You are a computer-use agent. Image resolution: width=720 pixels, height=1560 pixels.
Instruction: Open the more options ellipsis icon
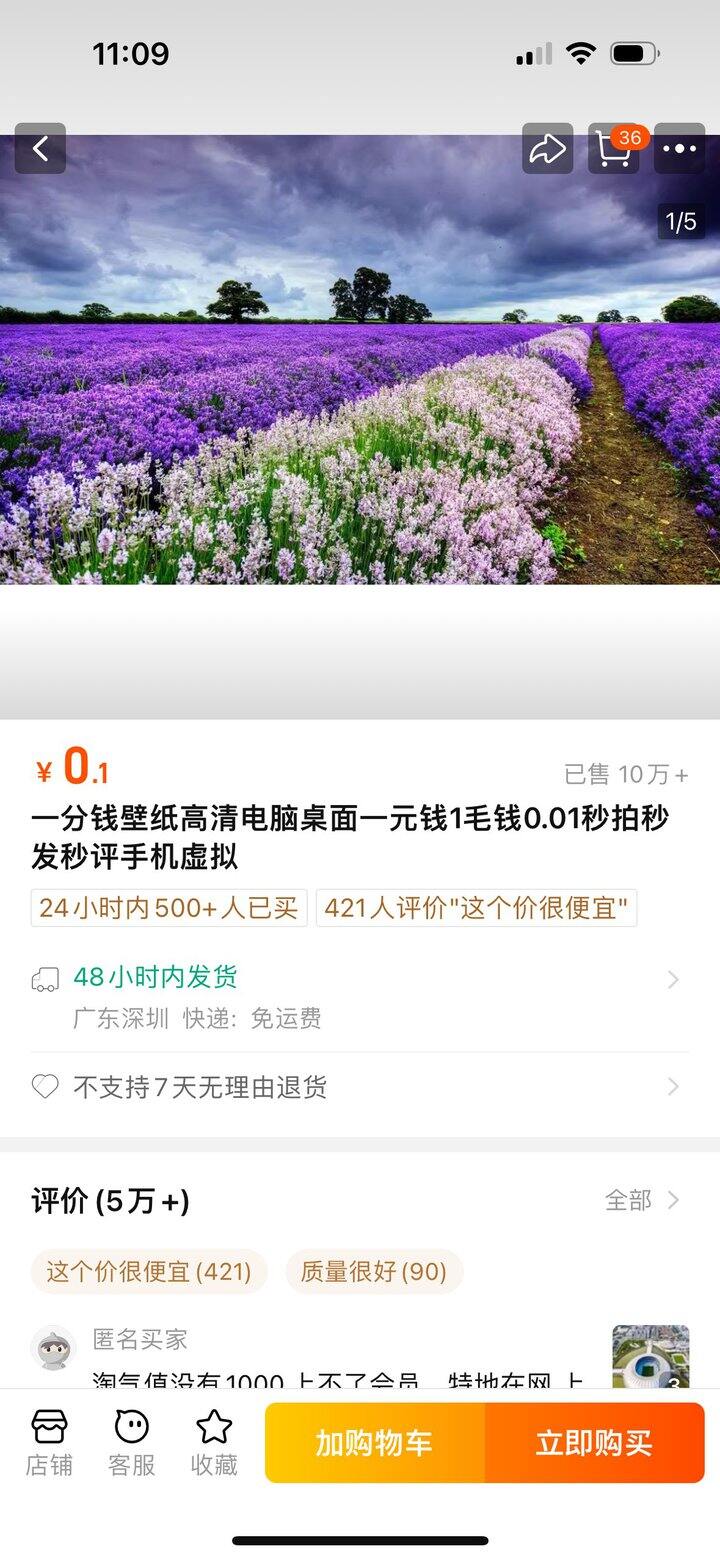coord(679,149)
